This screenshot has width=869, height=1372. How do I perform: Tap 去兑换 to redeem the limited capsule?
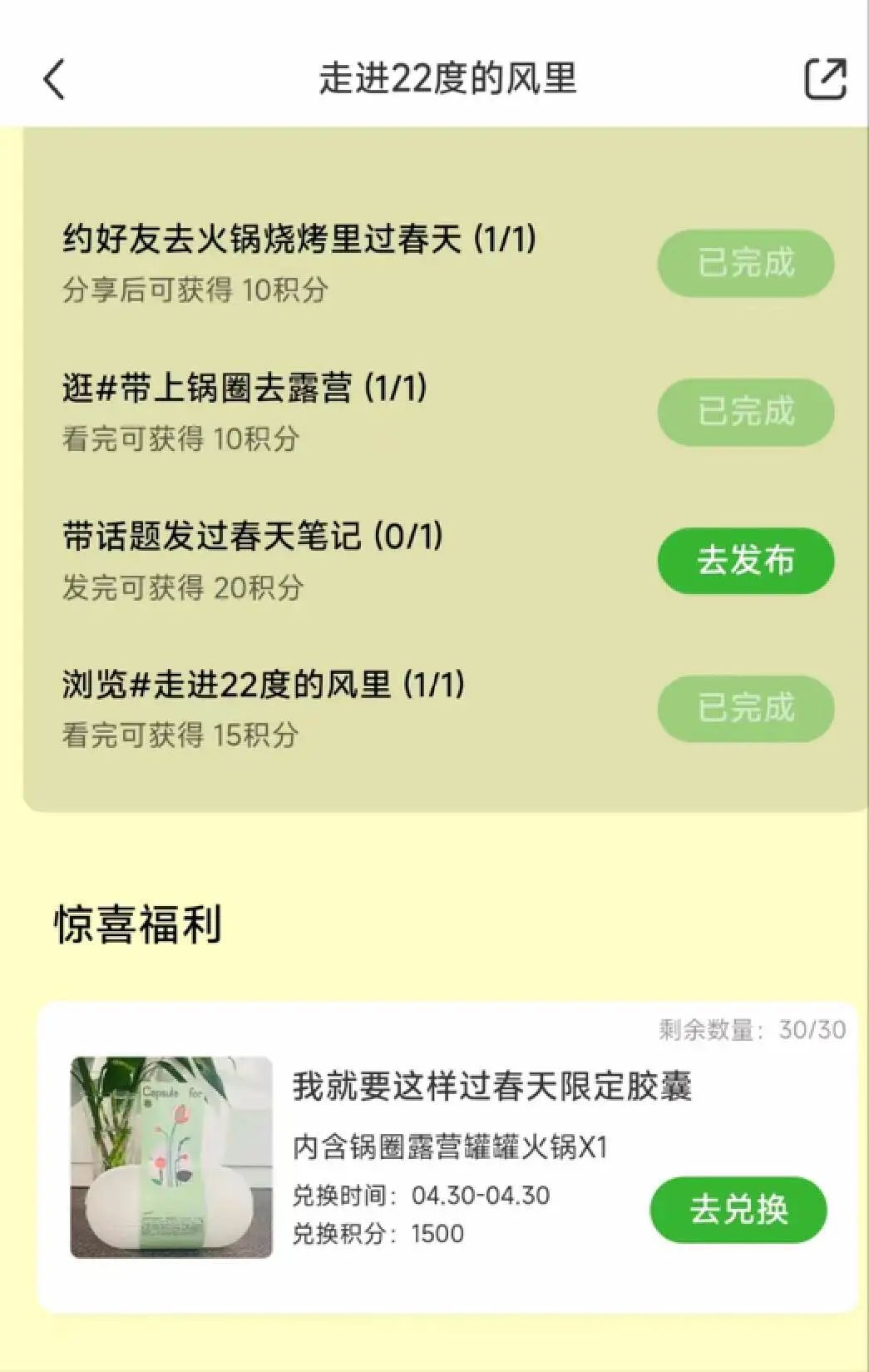pyautogui.click(x=738, y=1209)
